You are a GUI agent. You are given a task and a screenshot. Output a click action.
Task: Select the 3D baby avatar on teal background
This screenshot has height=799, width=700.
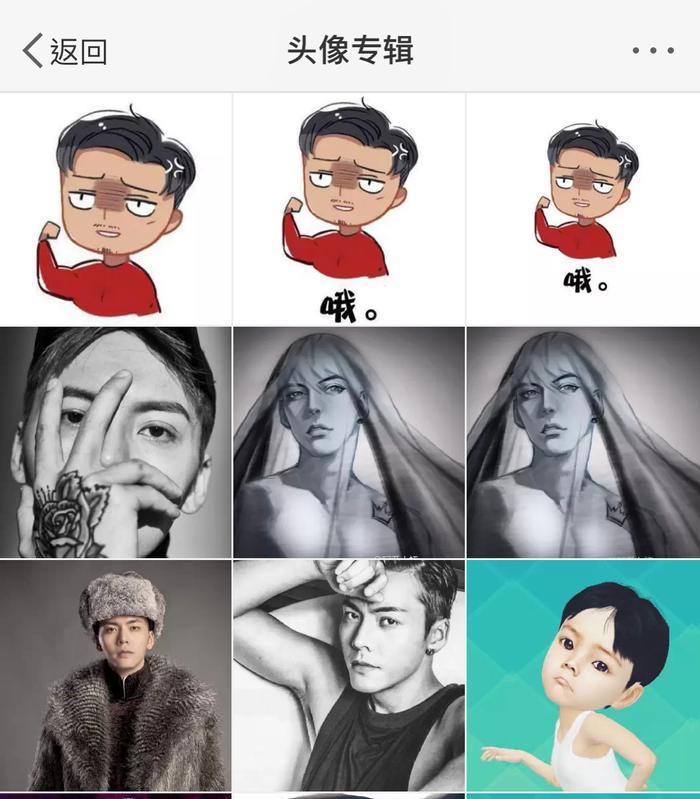tap(583, 676)
